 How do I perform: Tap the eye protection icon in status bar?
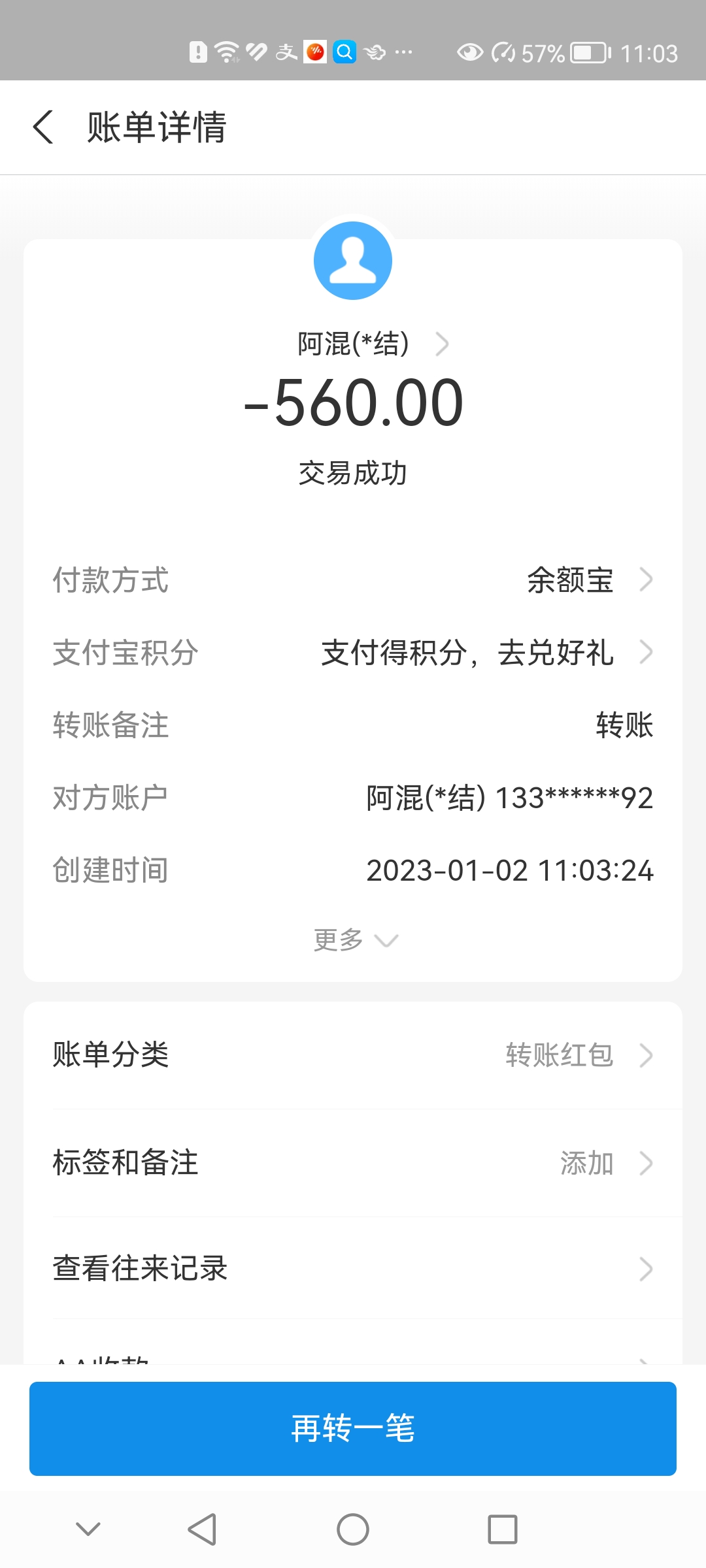(469, 52)
